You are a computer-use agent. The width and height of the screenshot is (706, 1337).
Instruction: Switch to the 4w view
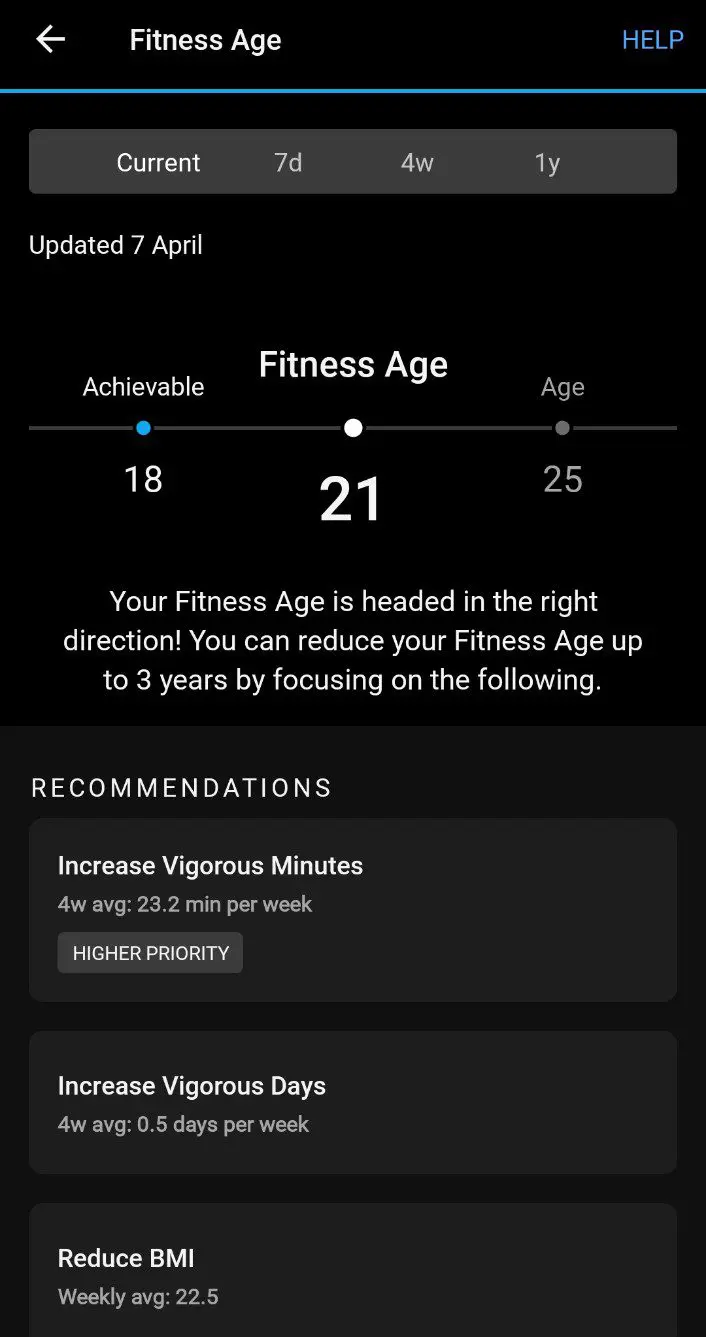click(417, 162)
